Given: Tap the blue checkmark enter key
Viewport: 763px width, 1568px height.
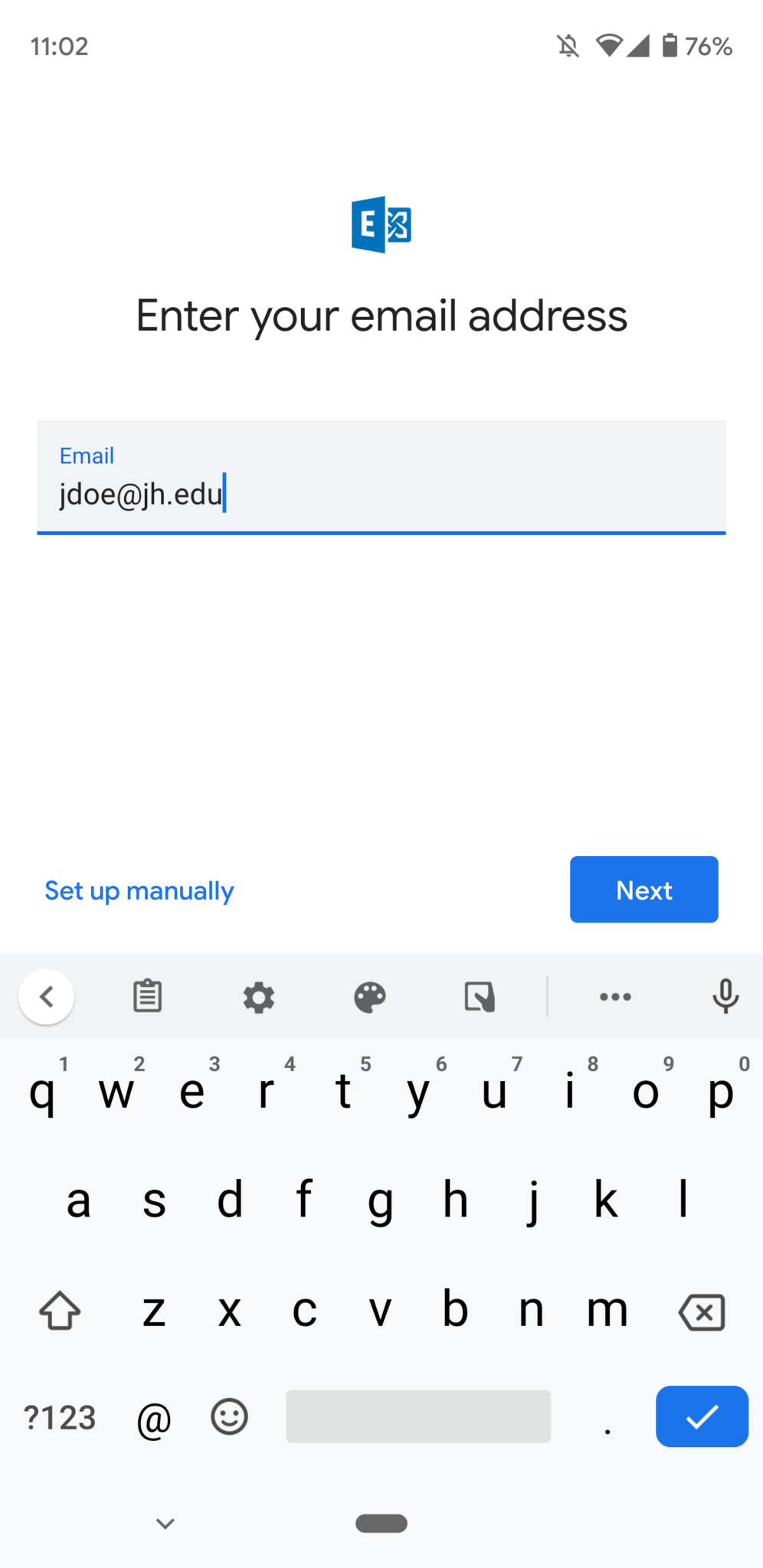Looking at the screenshot, I should (702, 1416).
